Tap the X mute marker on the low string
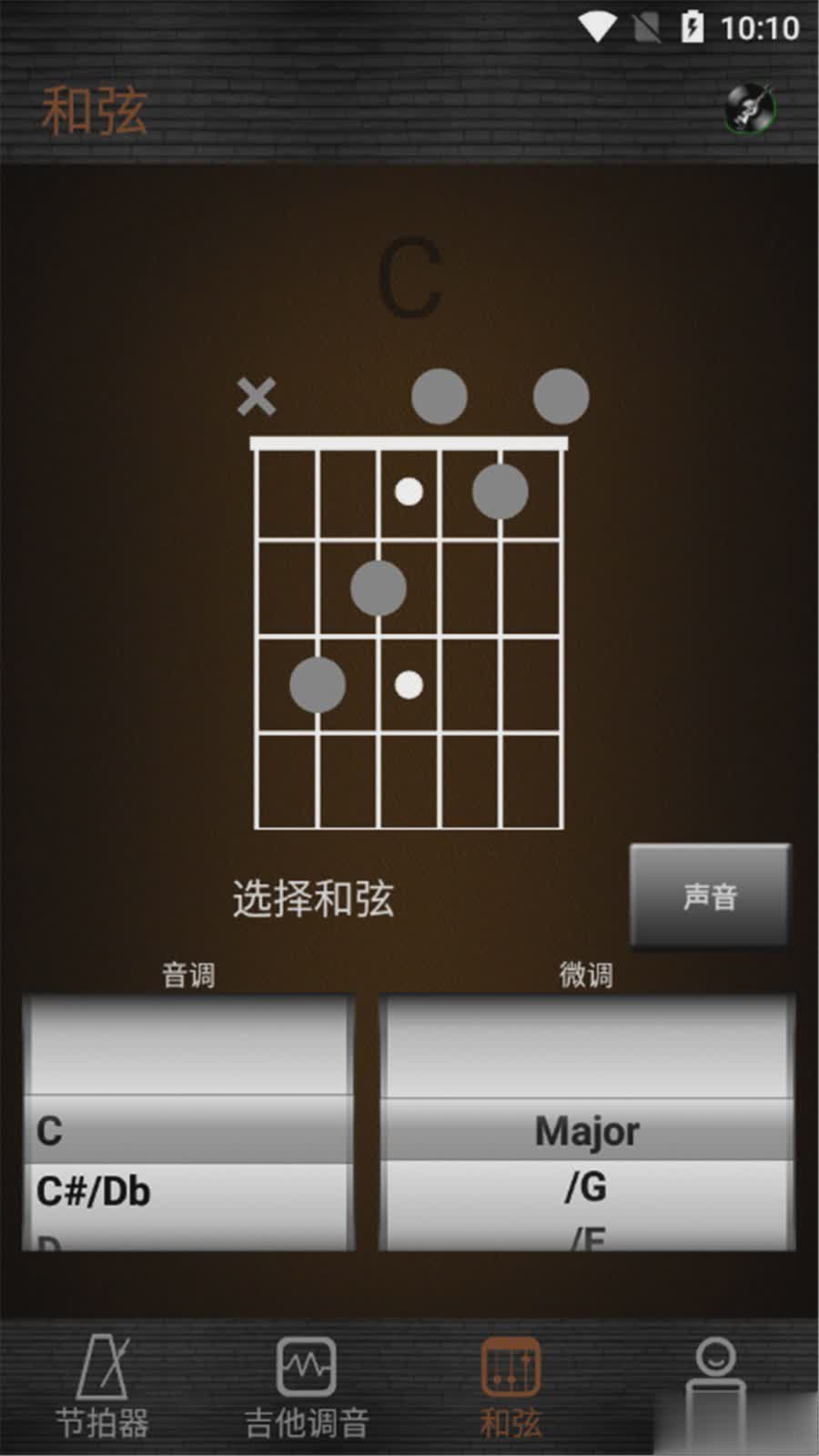The height and width of the screenshot is (1456, 819). coord(258,397)
